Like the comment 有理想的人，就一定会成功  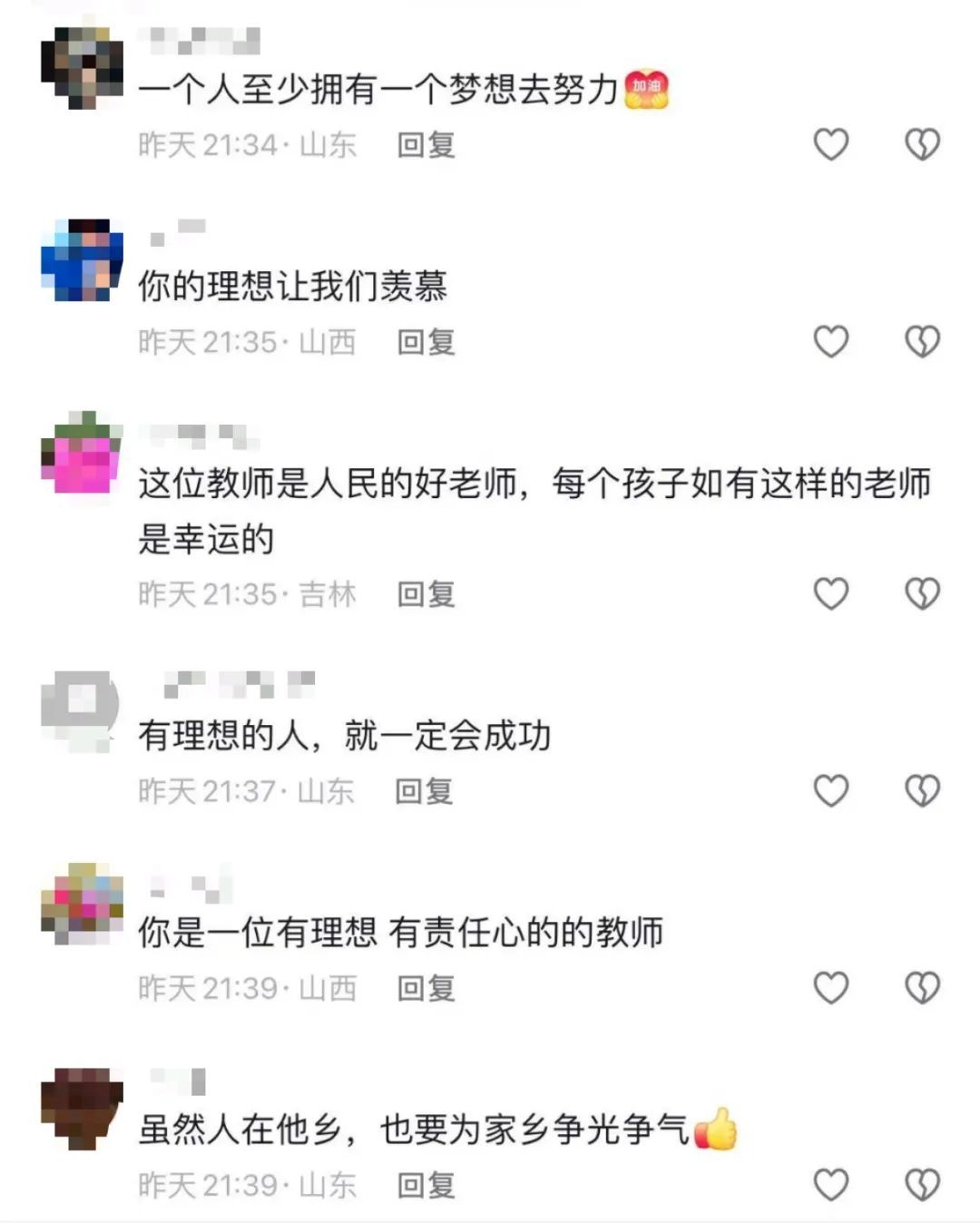click(x=830, y=791)
